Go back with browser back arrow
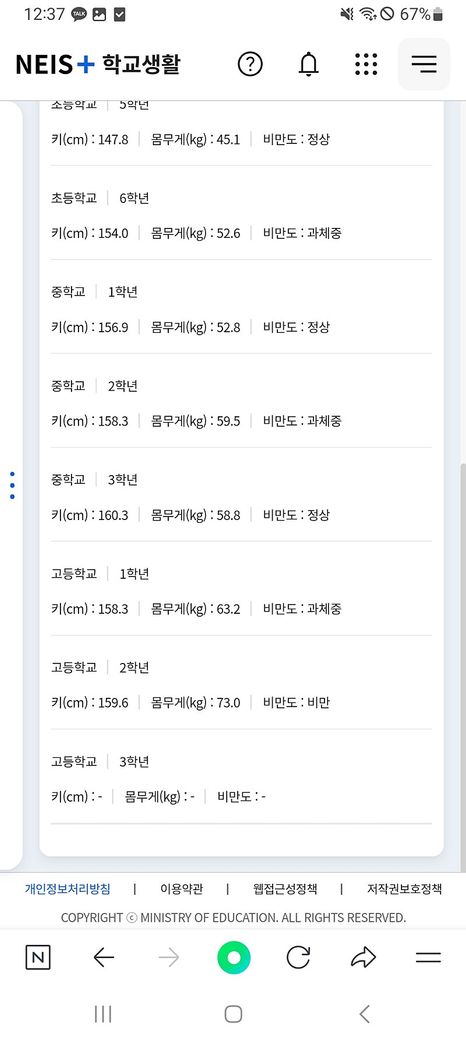The height and width of the screenshot is (1040, 466). coord(103,958)
